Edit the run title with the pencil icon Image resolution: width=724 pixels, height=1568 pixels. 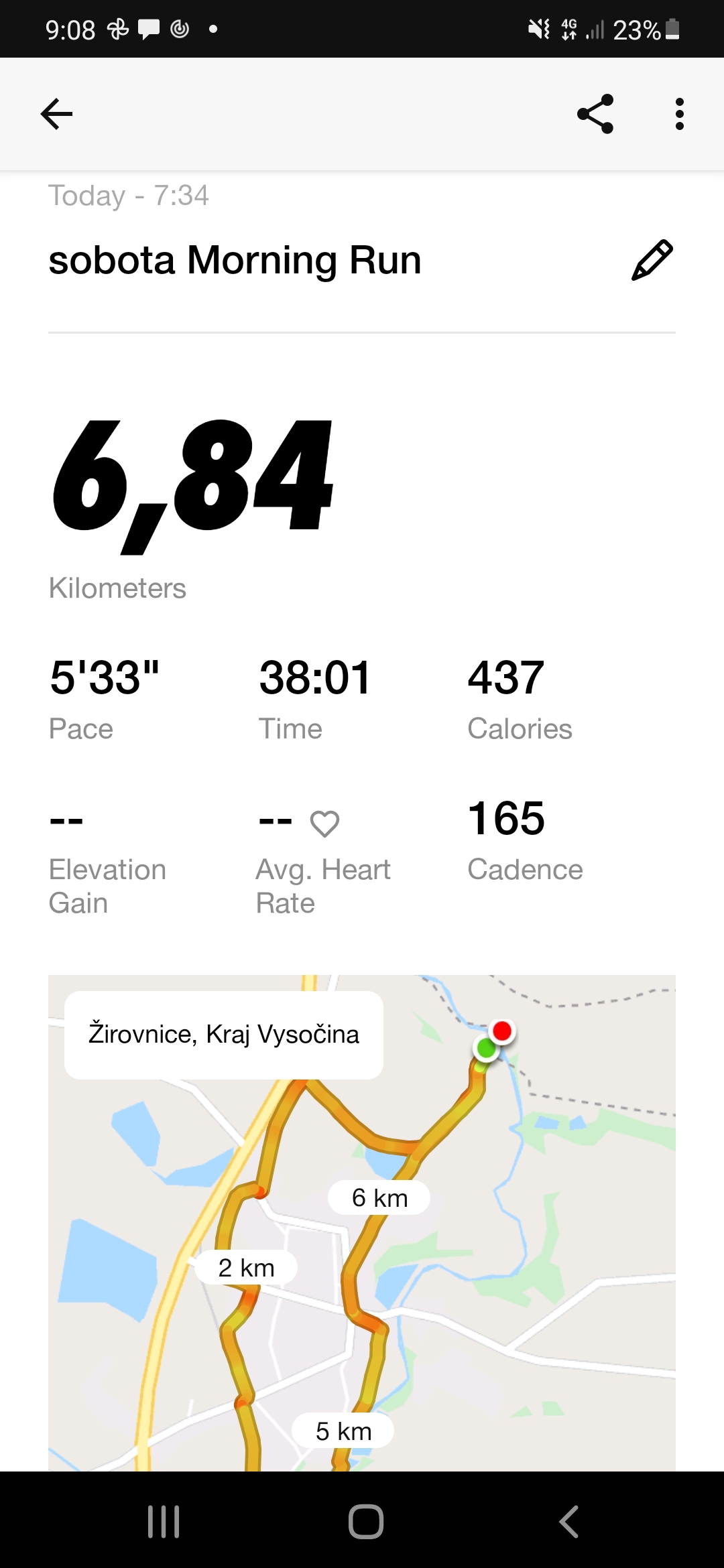click(652, 260)
